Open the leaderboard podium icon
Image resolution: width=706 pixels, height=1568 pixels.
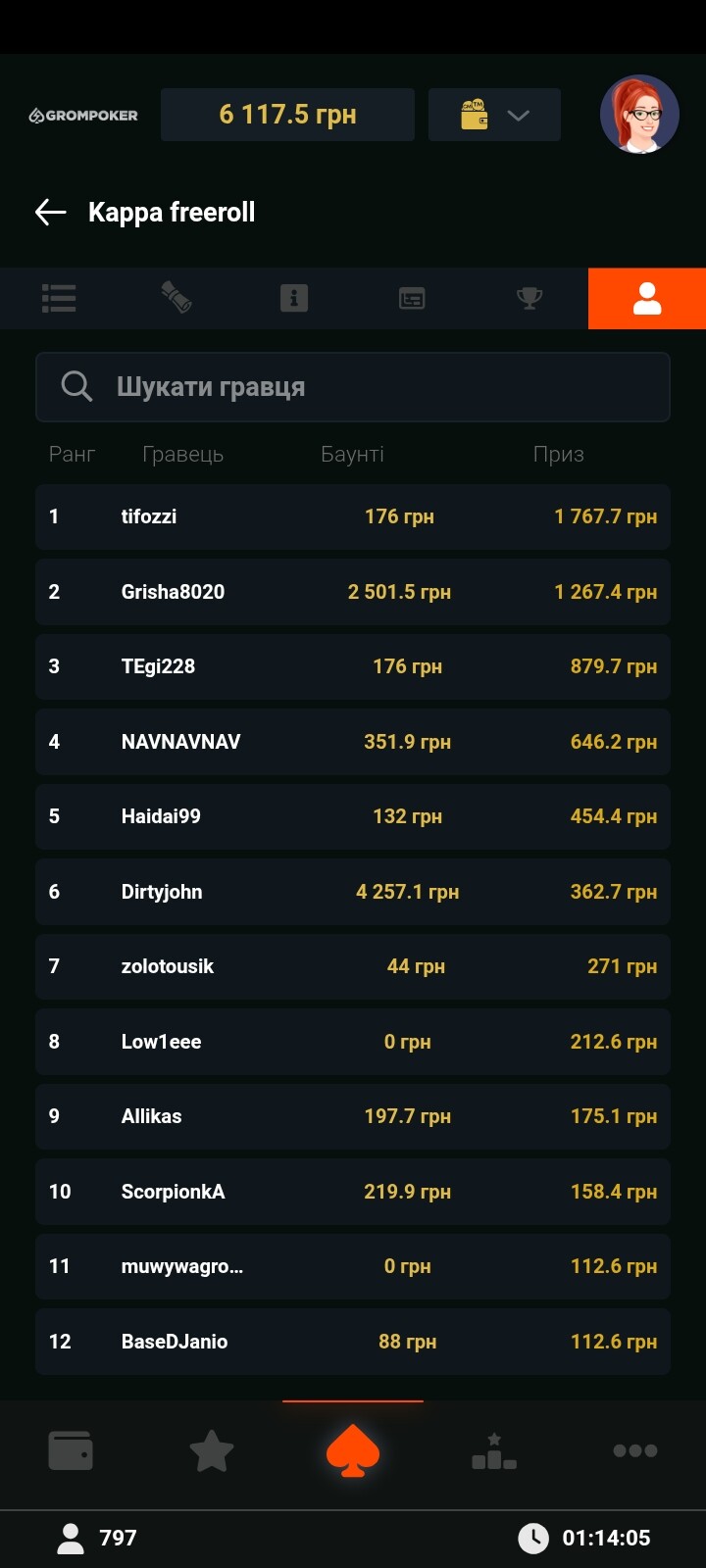pyautogui.click(x=494, y=1450)
